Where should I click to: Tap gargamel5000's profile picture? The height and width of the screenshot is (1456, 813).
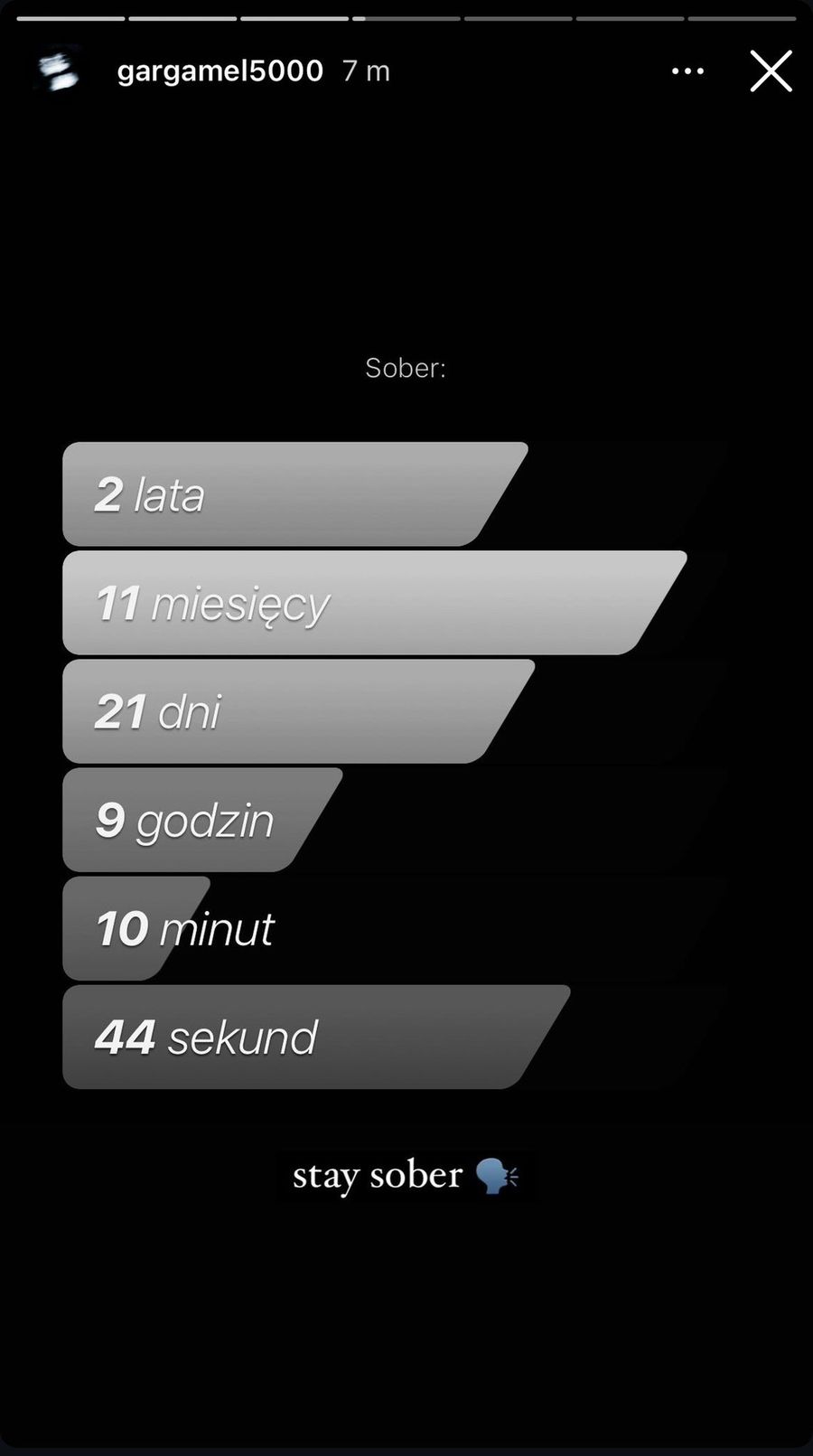[x=58, y=70]
